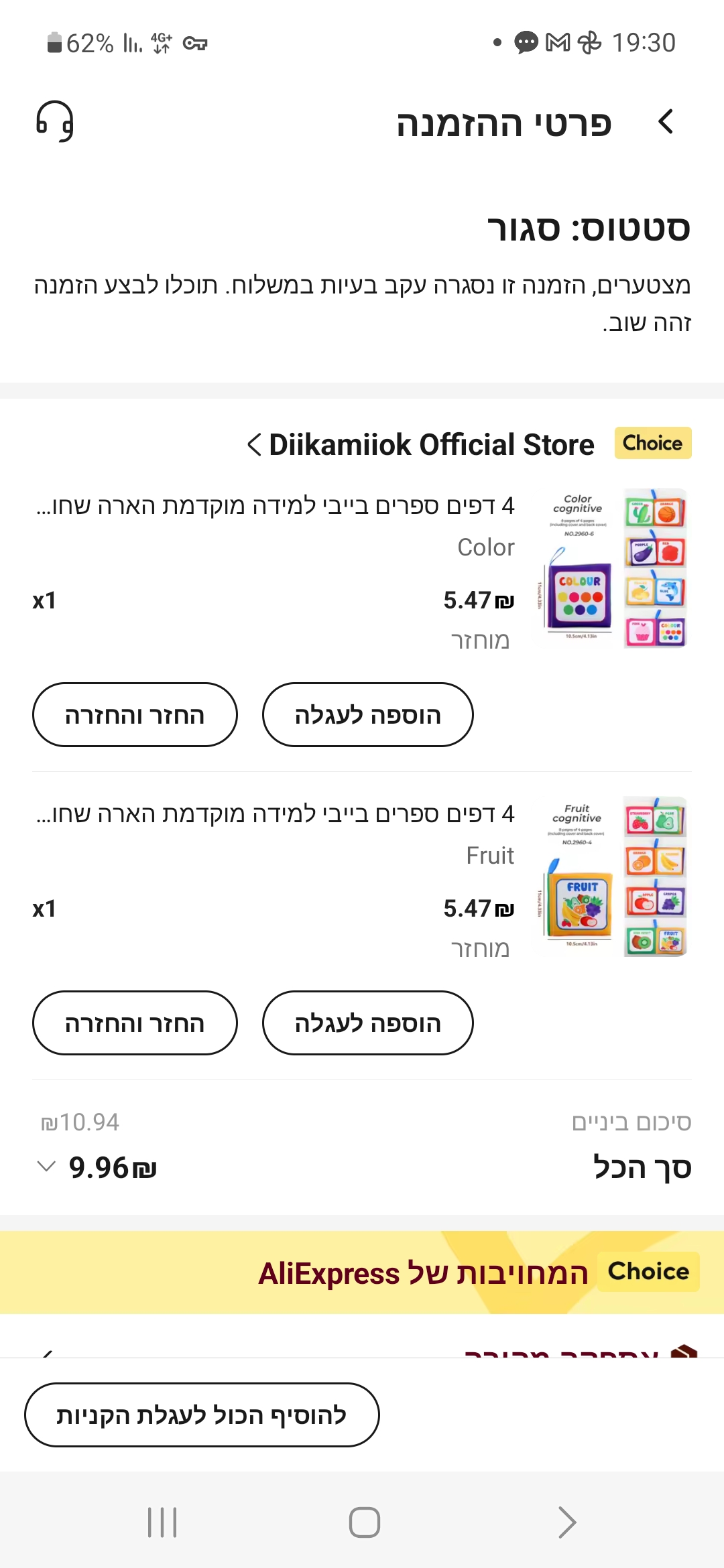Add the Color book to cart
Screen dimensions: 724x1568
[x=367, y=715]
